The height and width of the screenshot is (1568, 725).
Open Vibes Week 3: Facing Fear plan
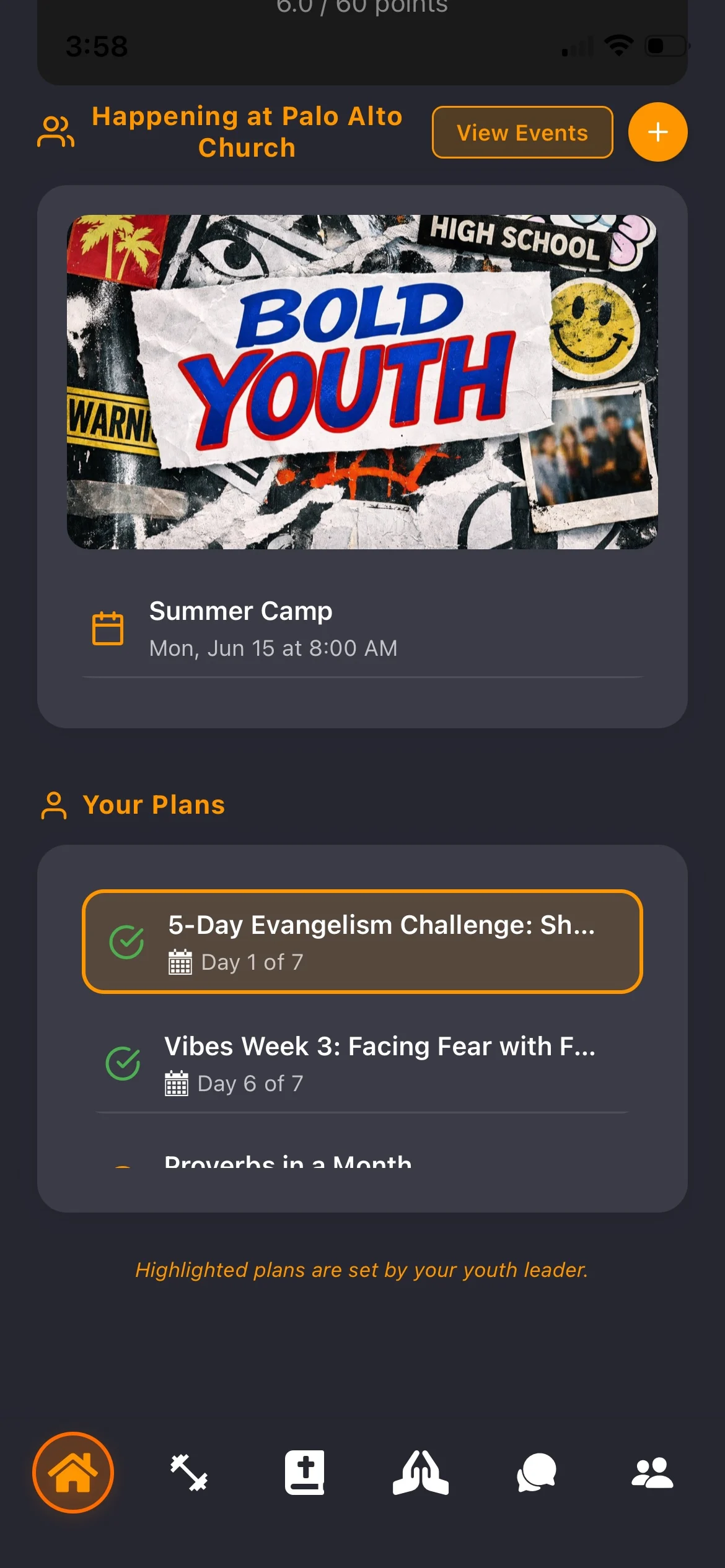point(362,1063)
